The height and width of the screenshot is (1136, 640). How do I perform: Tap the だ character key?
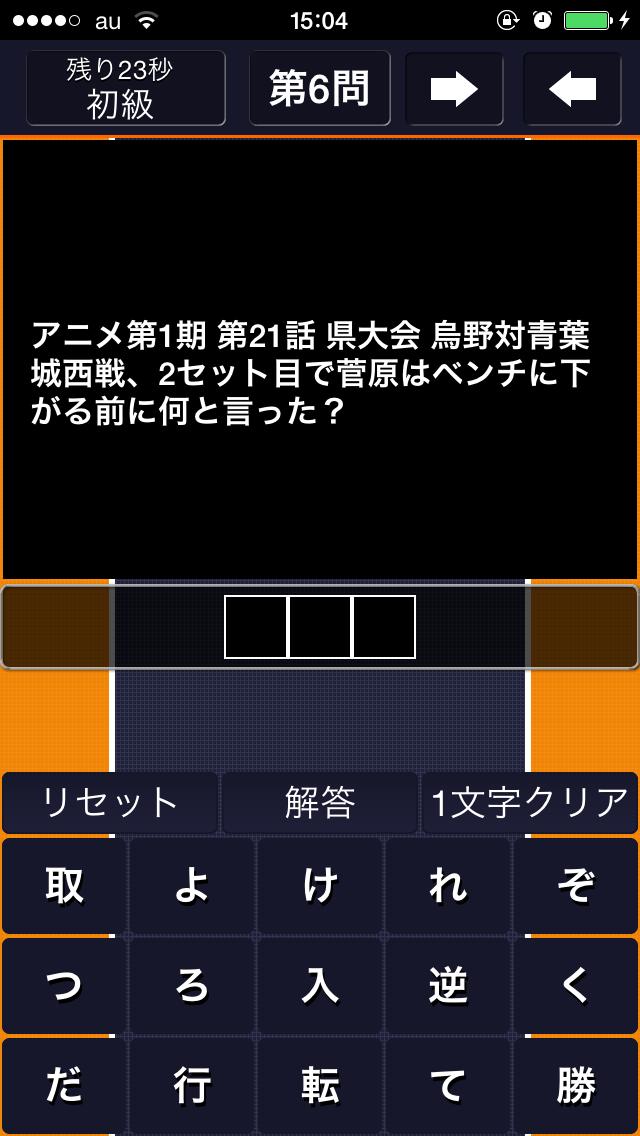pos(64,1086)
